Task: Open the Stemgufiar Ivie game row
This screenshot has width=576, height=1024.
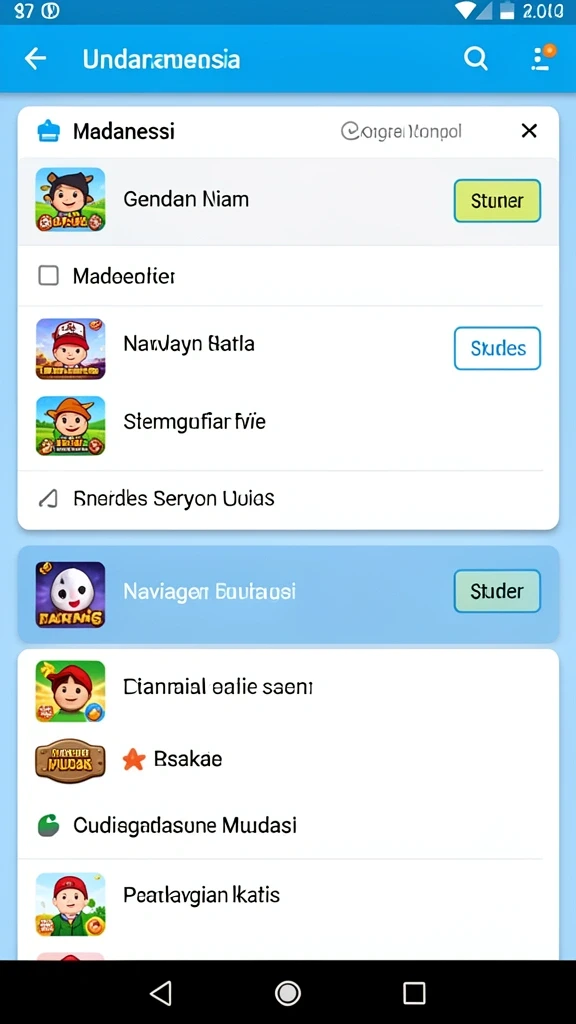Action: pyautogui.click(x=288, y=425)
